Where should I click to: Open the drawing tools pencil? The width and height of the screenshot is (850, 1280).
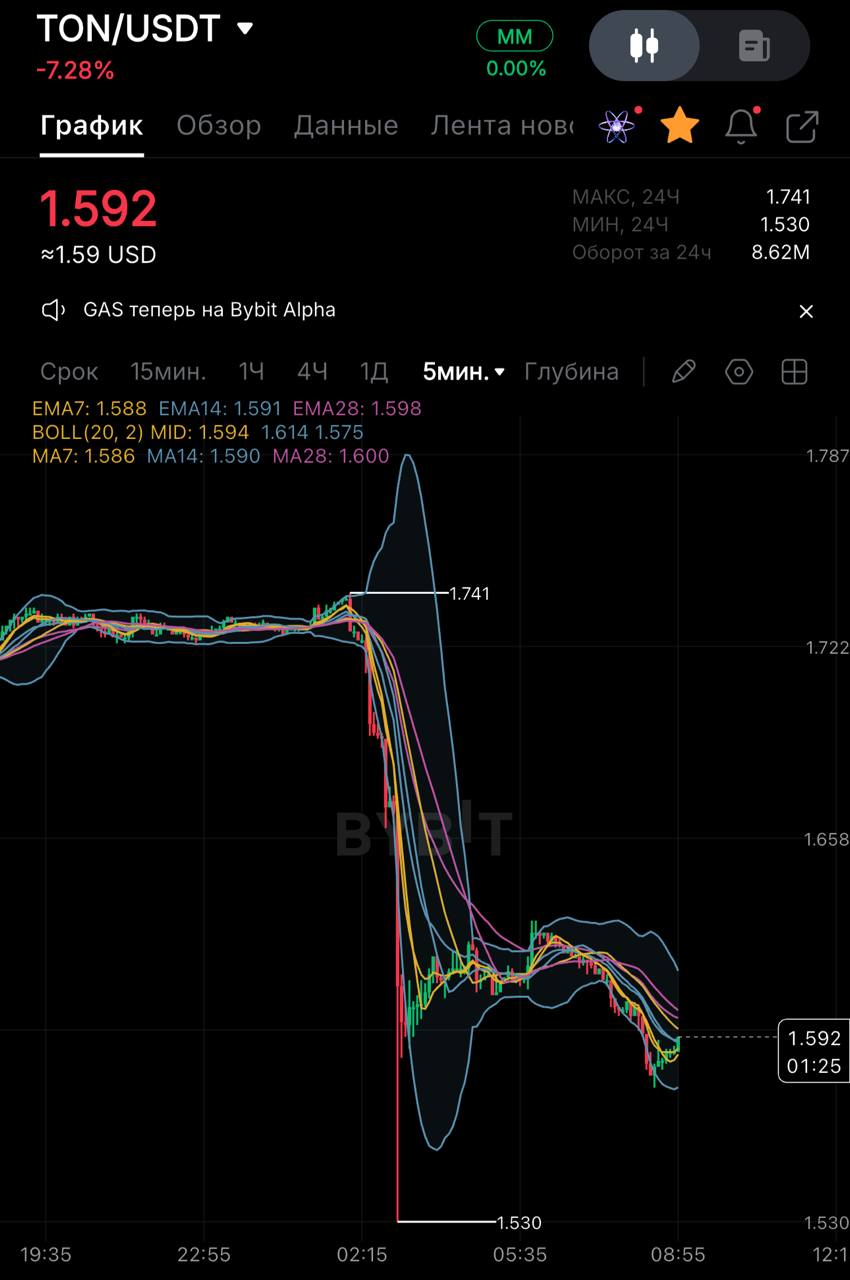click(684, 372)
